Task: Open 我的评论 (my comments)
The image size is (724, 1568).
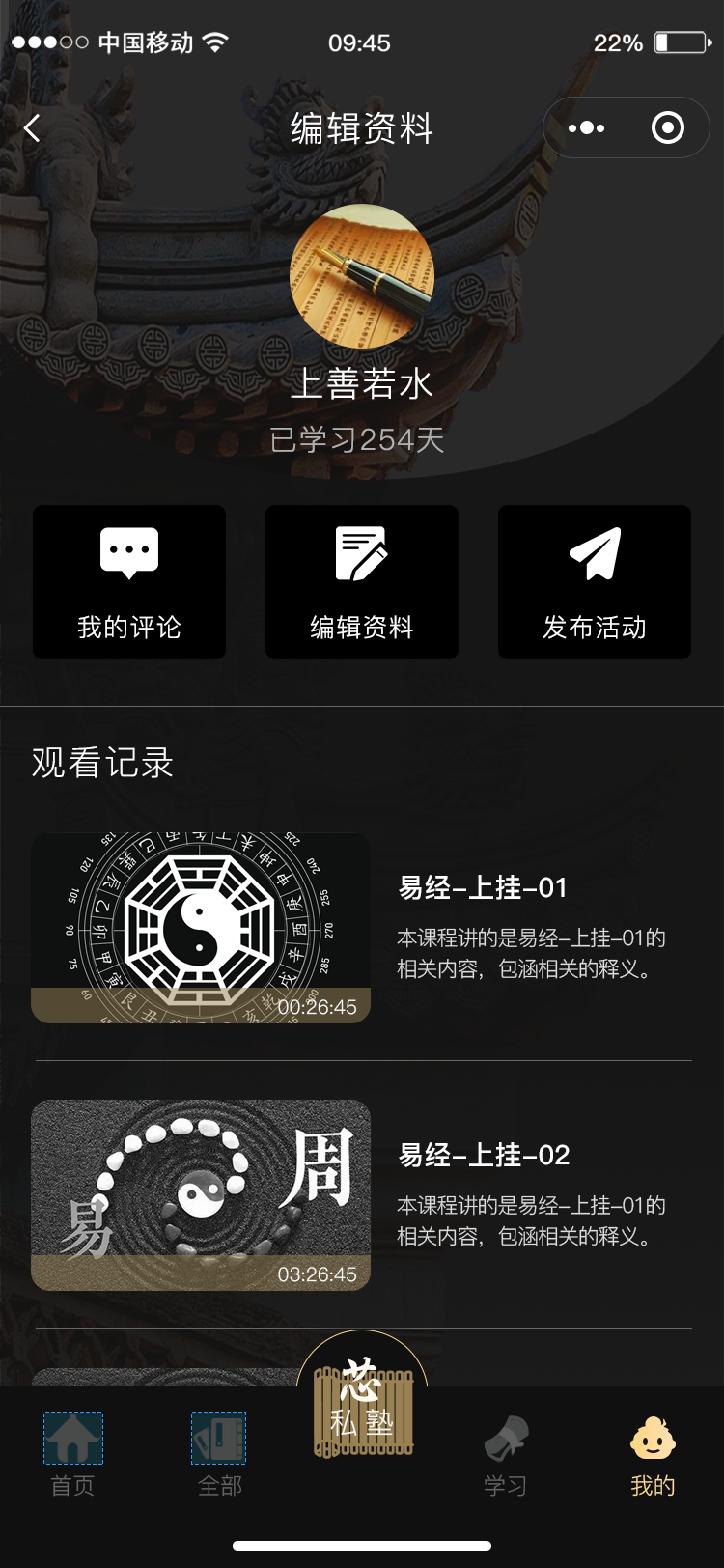Action: click(129, 582)
